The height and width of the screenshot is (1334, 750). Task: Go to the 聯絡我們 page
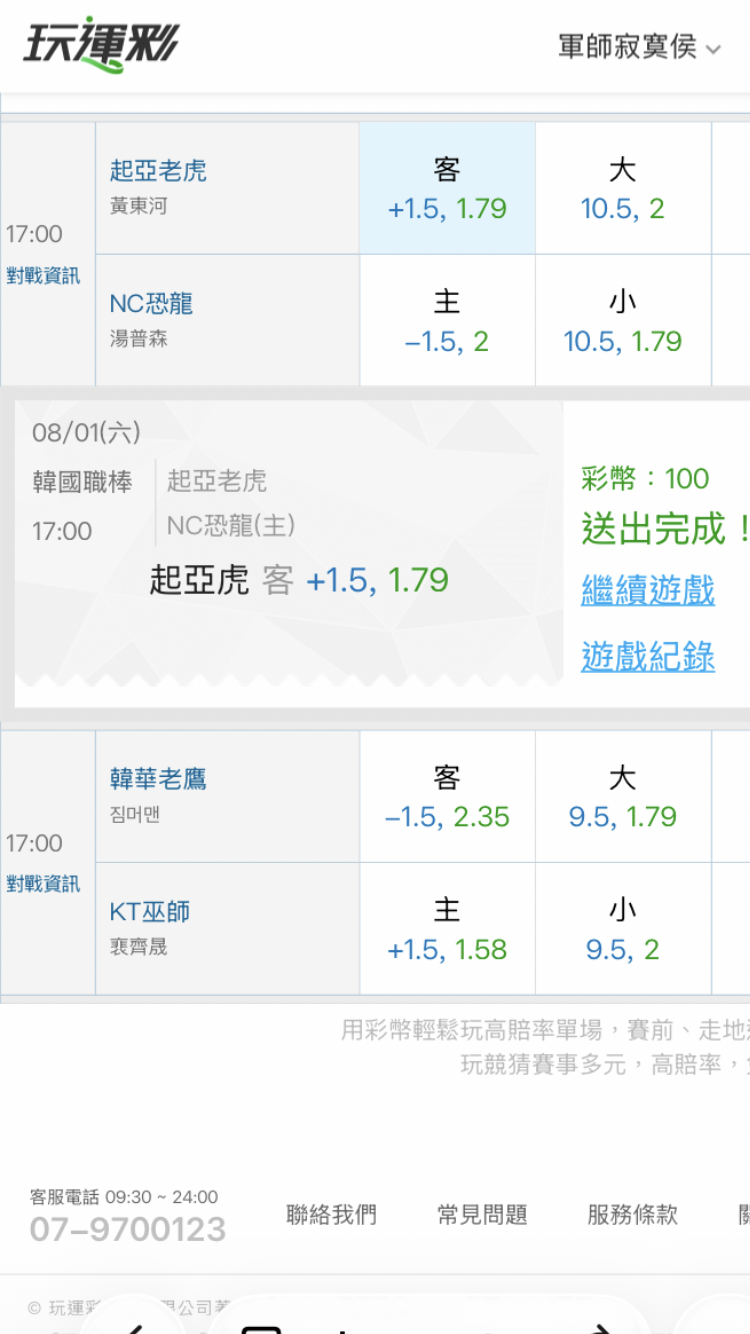(331, 1215)
